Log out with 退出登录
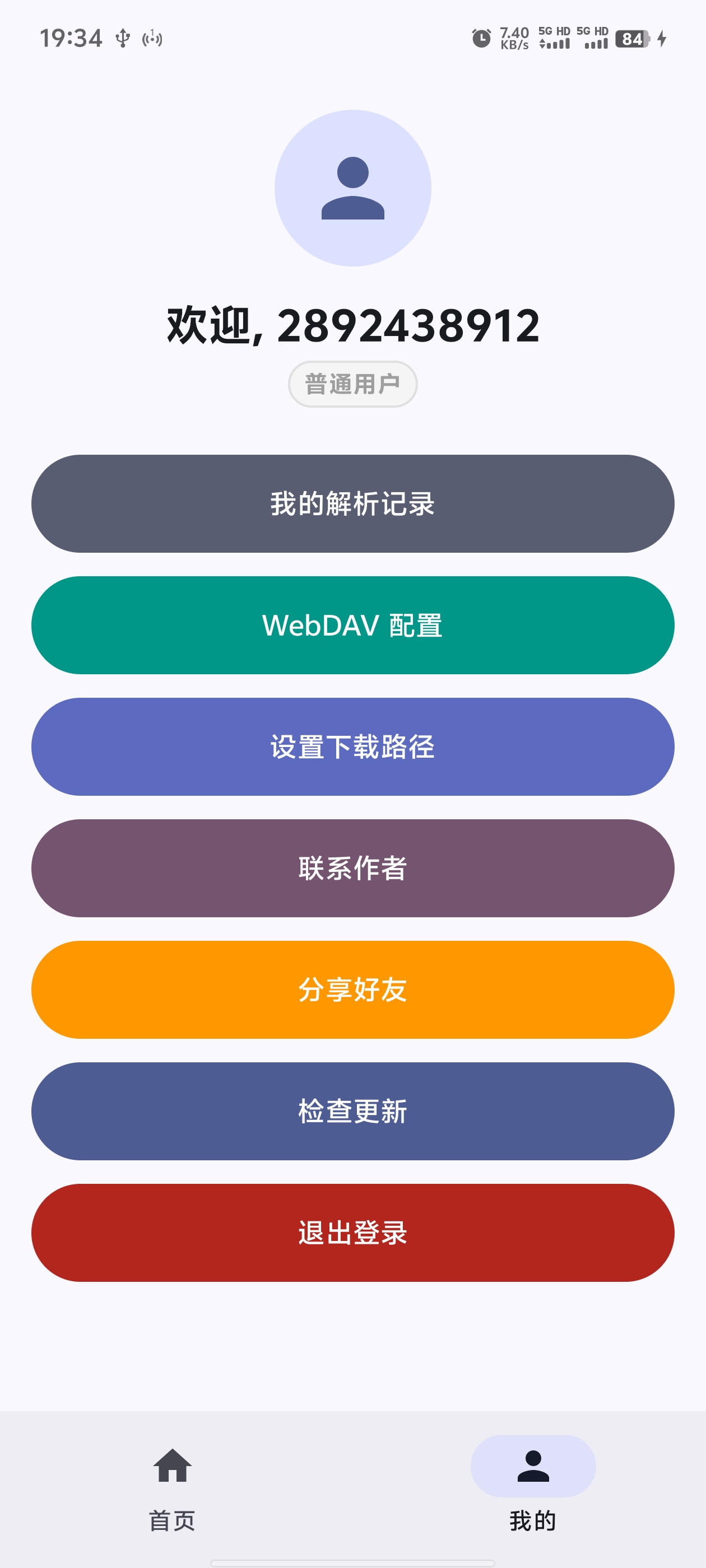 point(352,1233)
